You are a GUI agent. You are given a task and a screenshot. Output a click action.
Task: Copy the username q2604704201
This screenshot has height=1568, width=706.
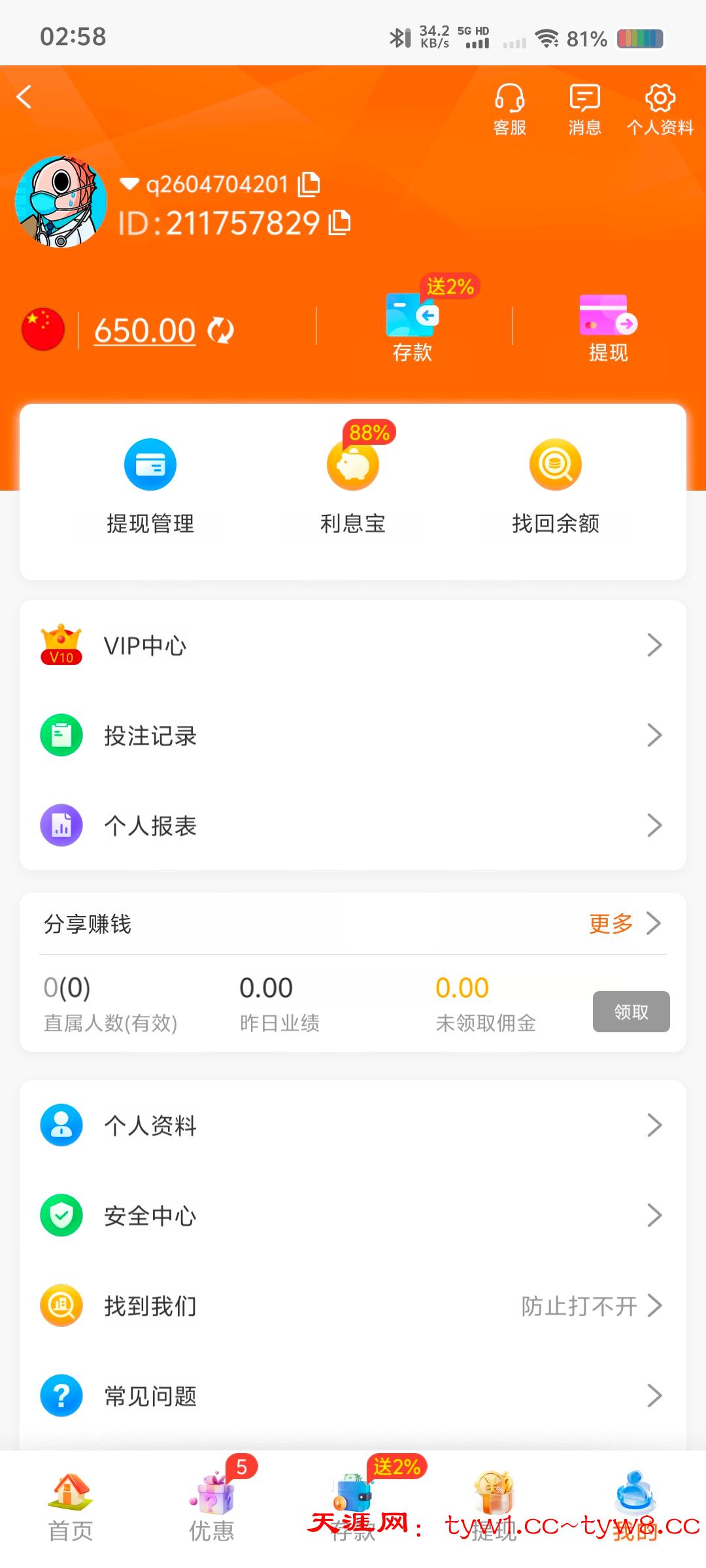pyautogui.click(x=309, y=185)
